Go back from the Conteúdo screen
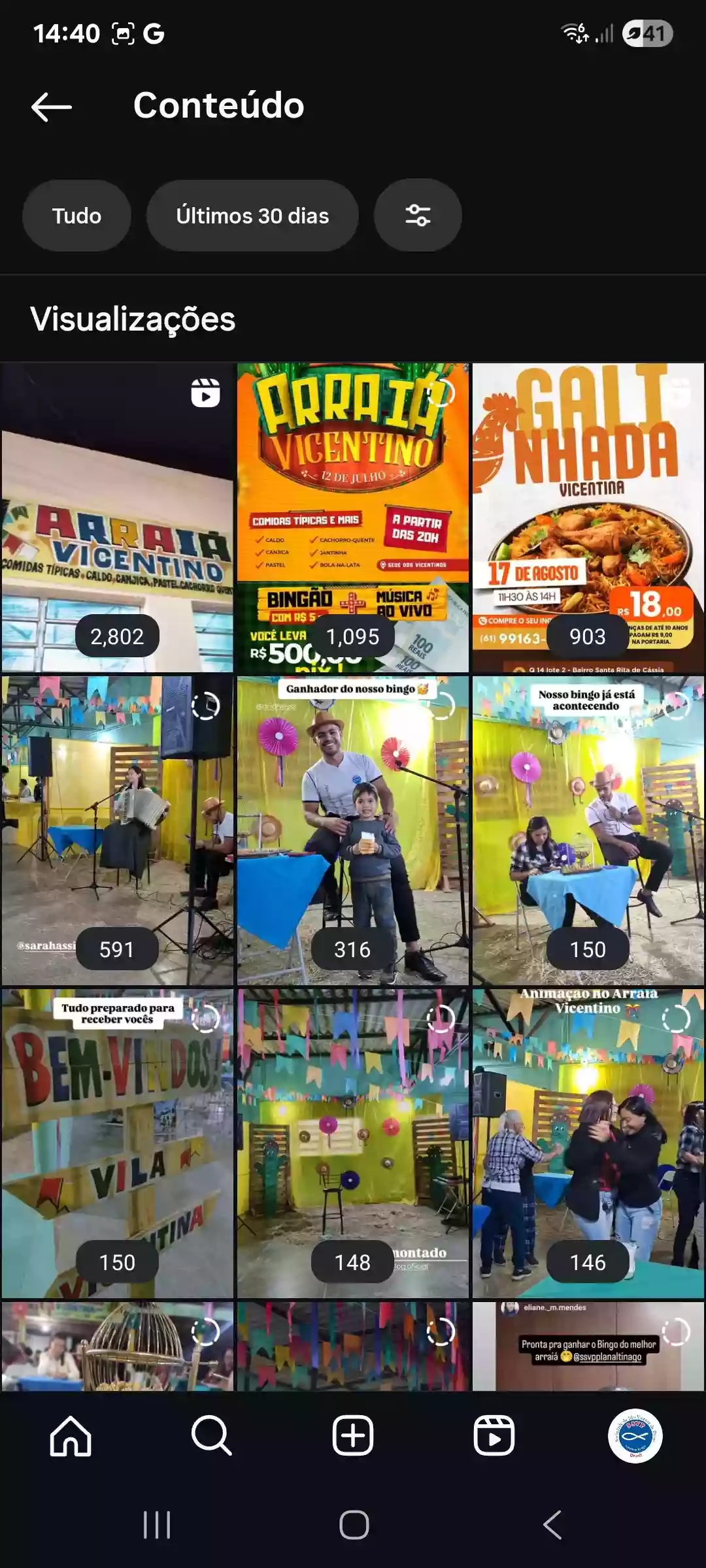706x1568 pixels. [x=52, y=106]
